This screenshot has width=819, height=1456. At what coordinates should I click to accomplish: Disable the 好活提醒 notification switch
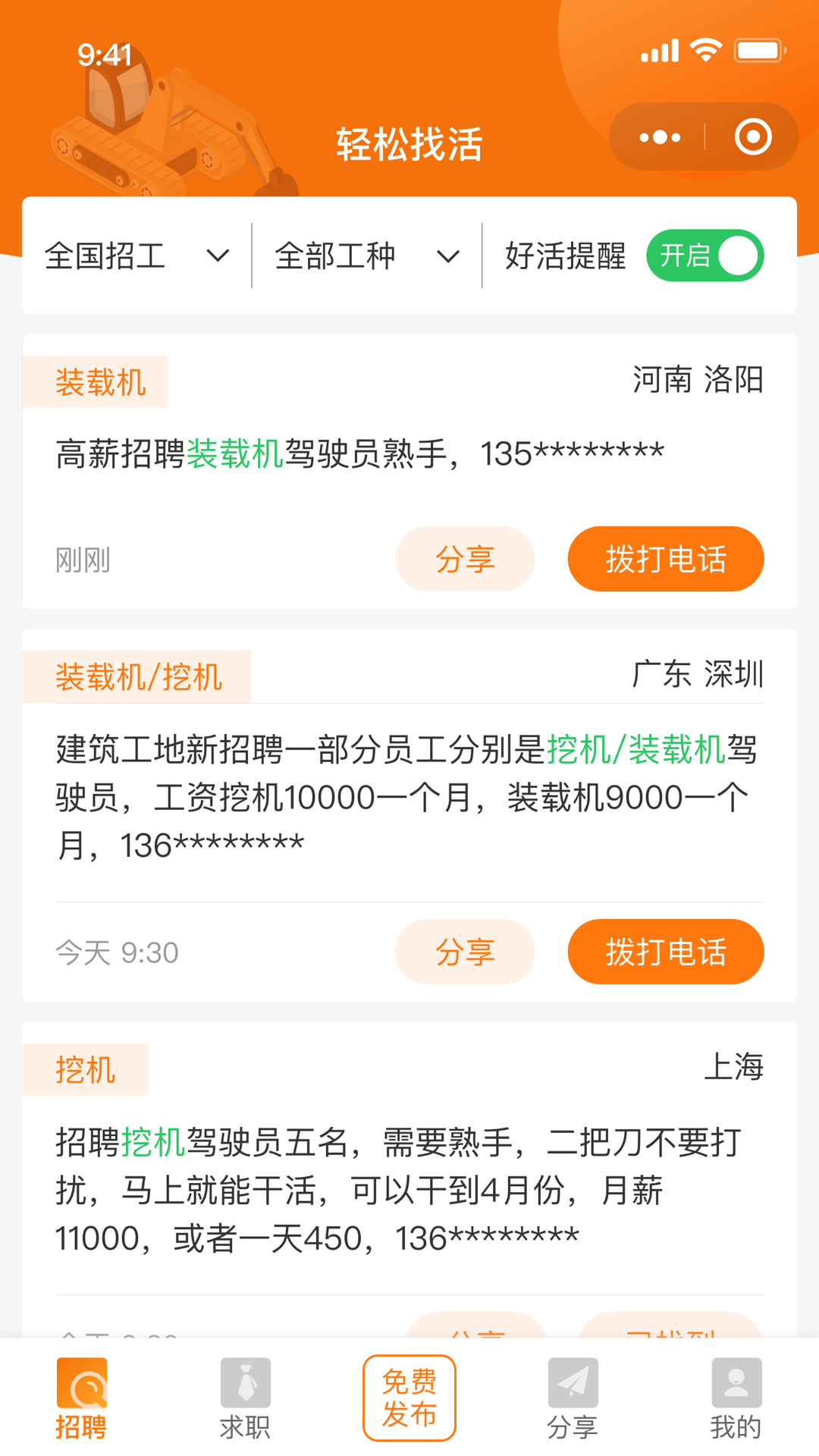pyautogui.click(x=704, y=256)
